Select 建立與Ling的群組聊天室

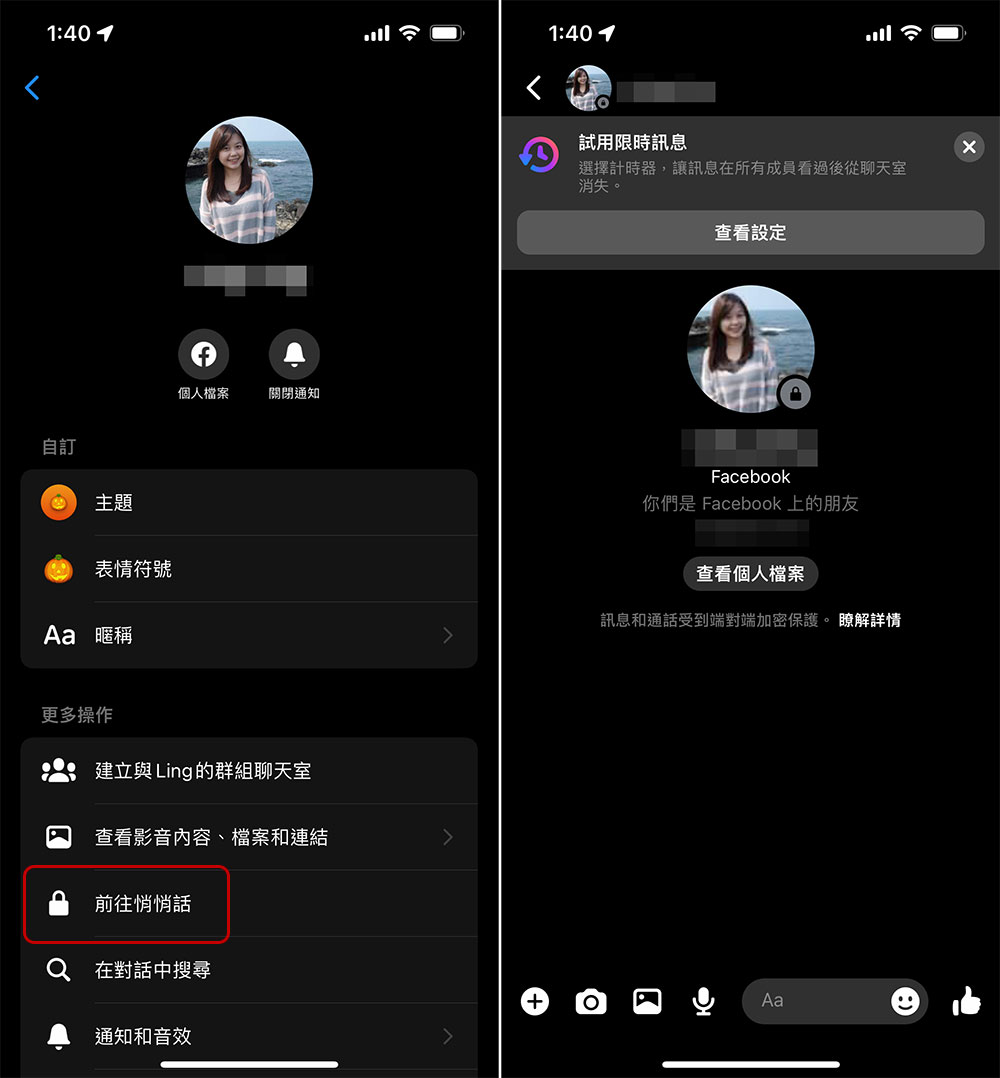(x=248, y=771)
